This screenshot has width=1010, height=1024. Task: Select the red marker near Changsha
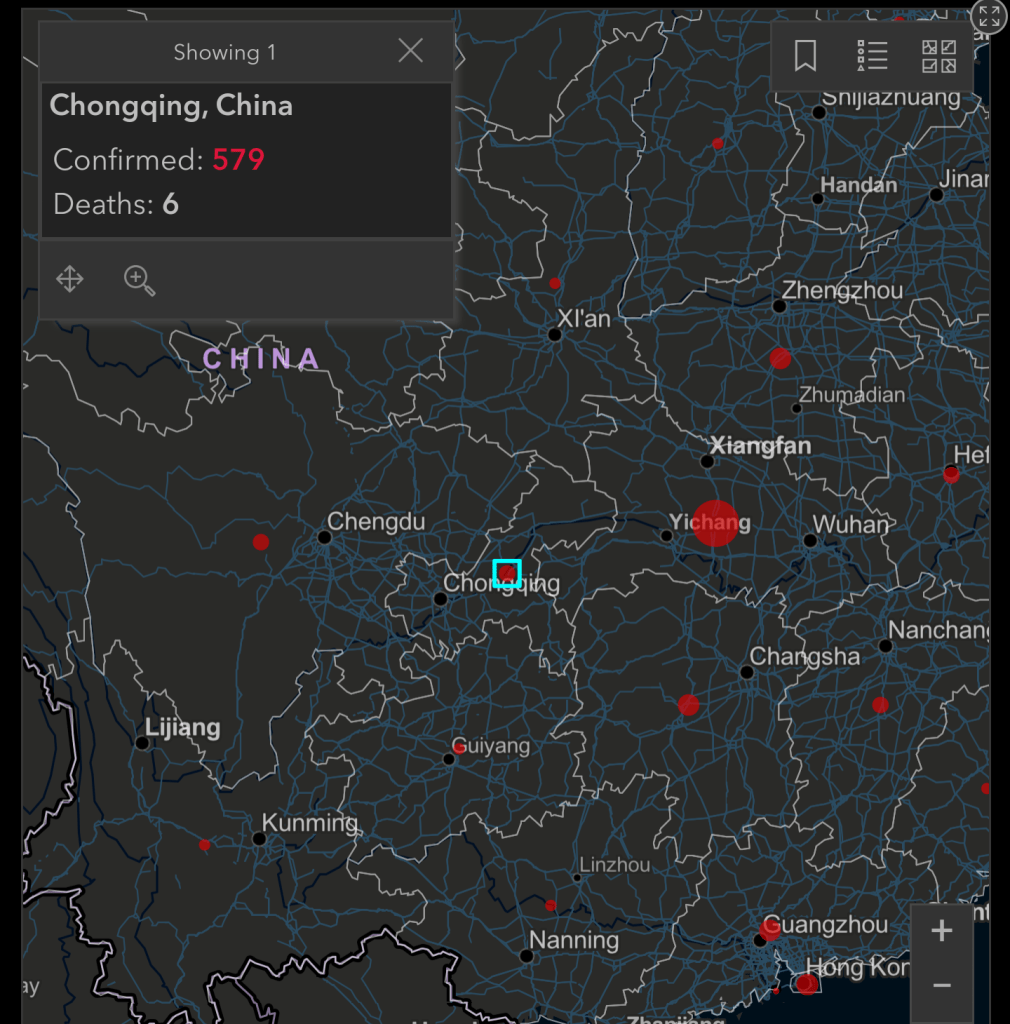(688, 705)
